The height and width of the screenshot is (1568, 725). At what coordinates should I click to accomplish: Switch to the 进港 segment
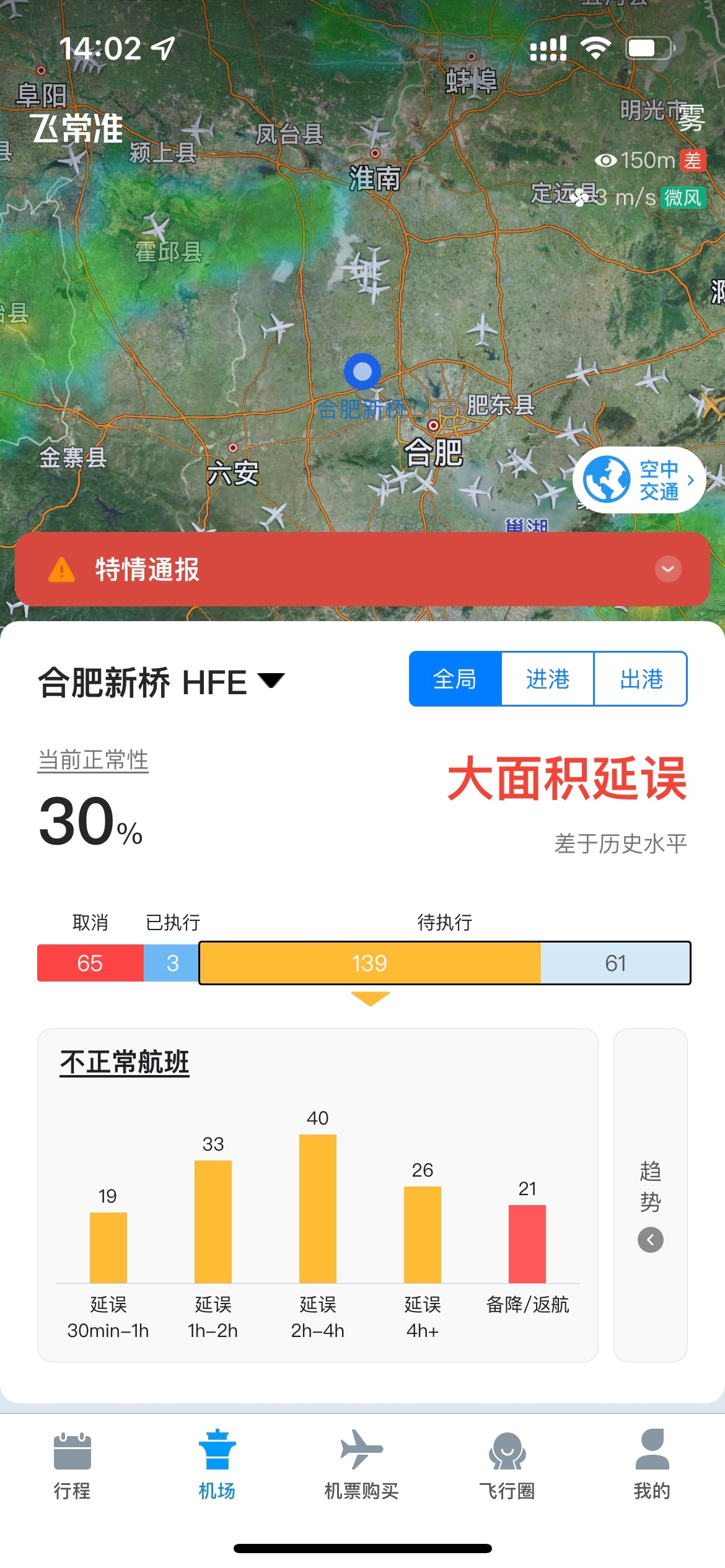pos(547,679)
